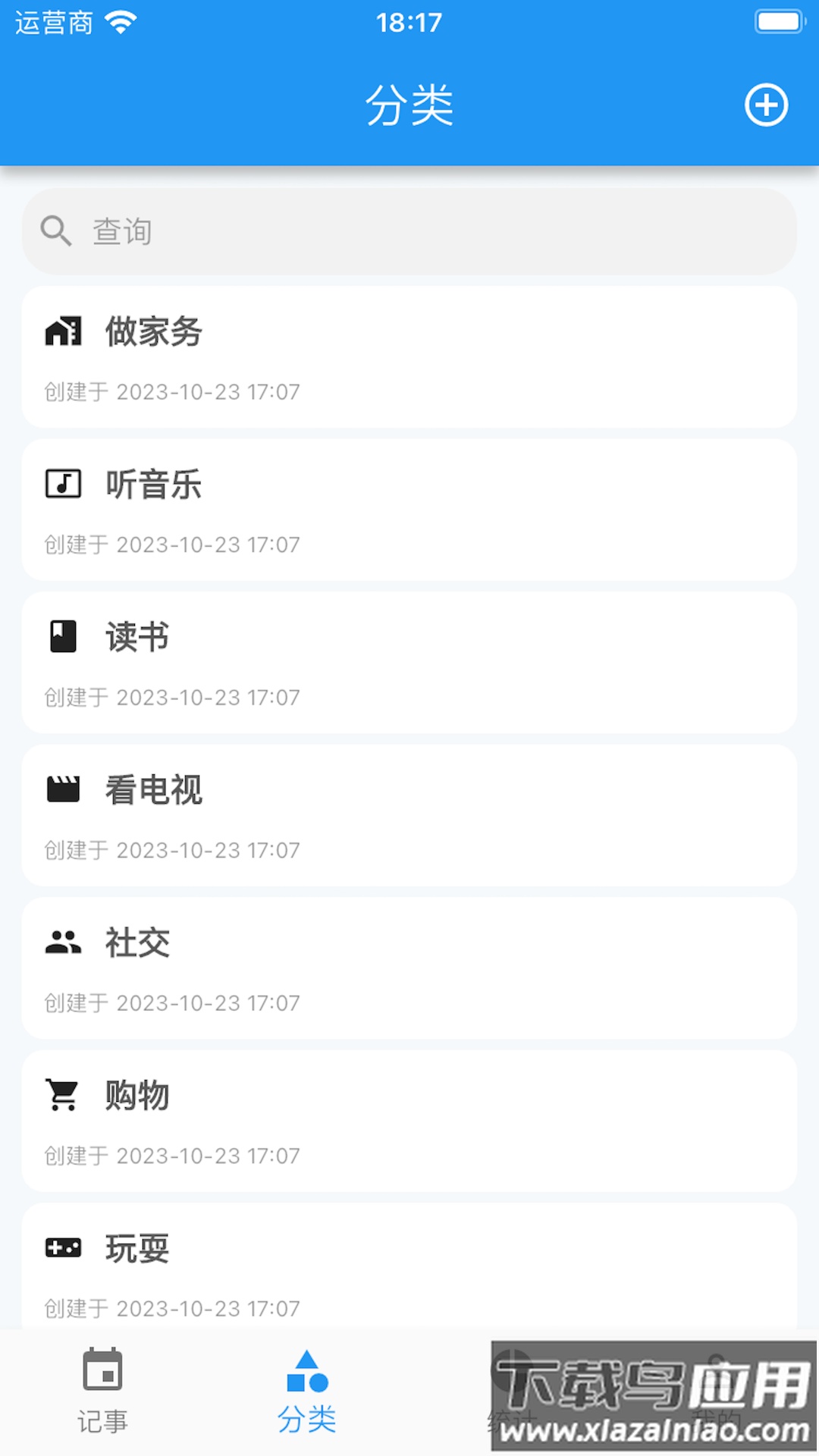
Task: Select the people icon beside 社交
Action: click(x=64, y=943)
